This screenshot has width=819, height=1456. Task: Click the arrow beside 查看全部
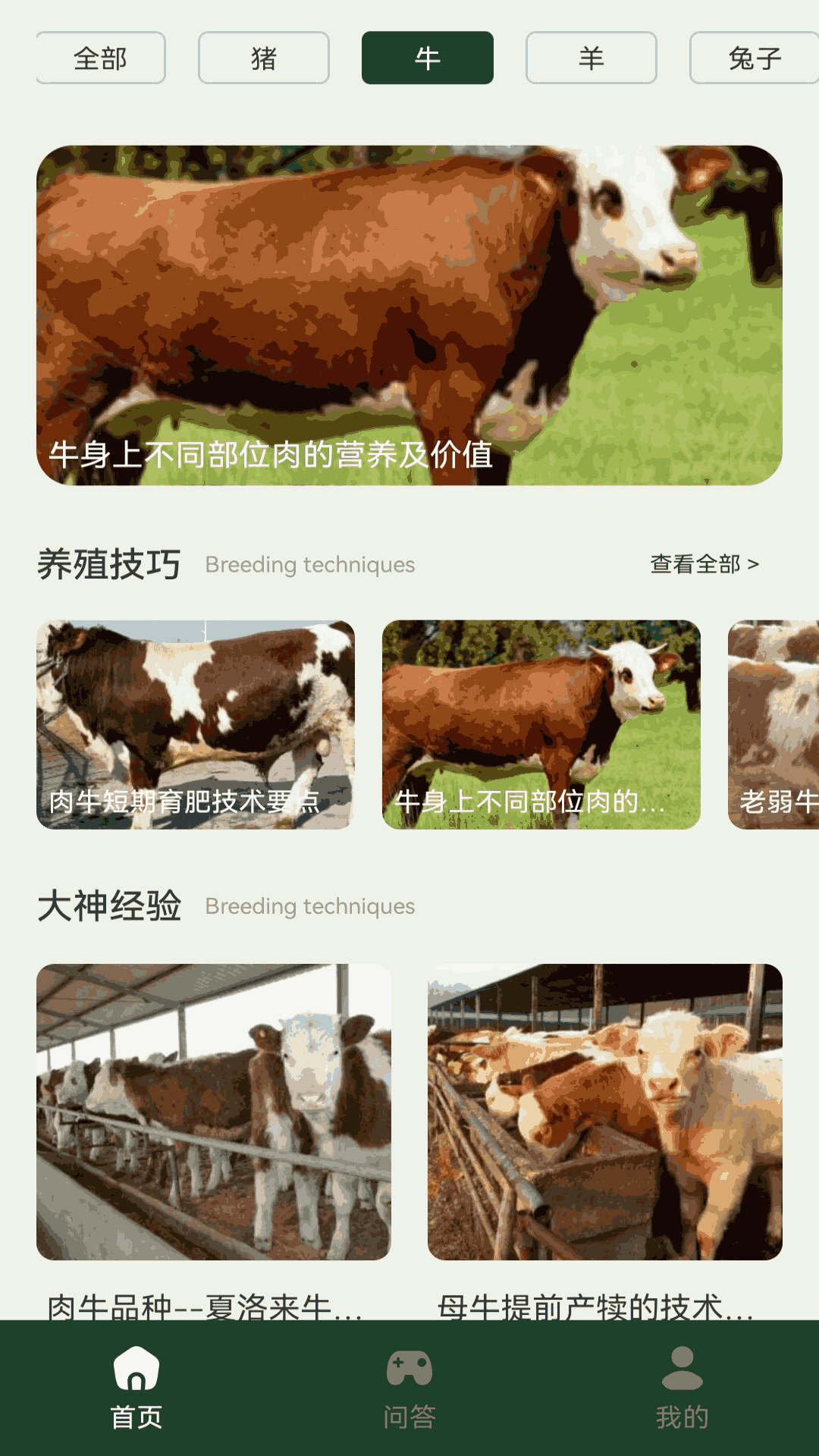click(x=754, y=564)
